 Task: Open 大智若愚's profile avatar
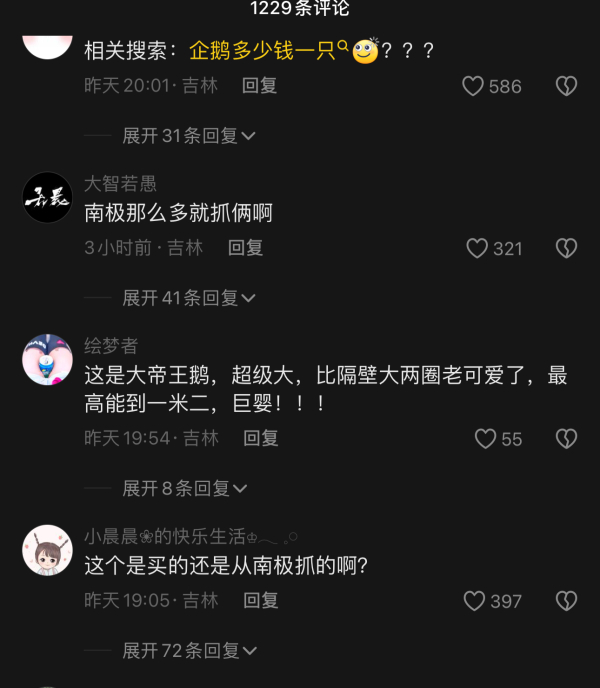click(47, 198)
